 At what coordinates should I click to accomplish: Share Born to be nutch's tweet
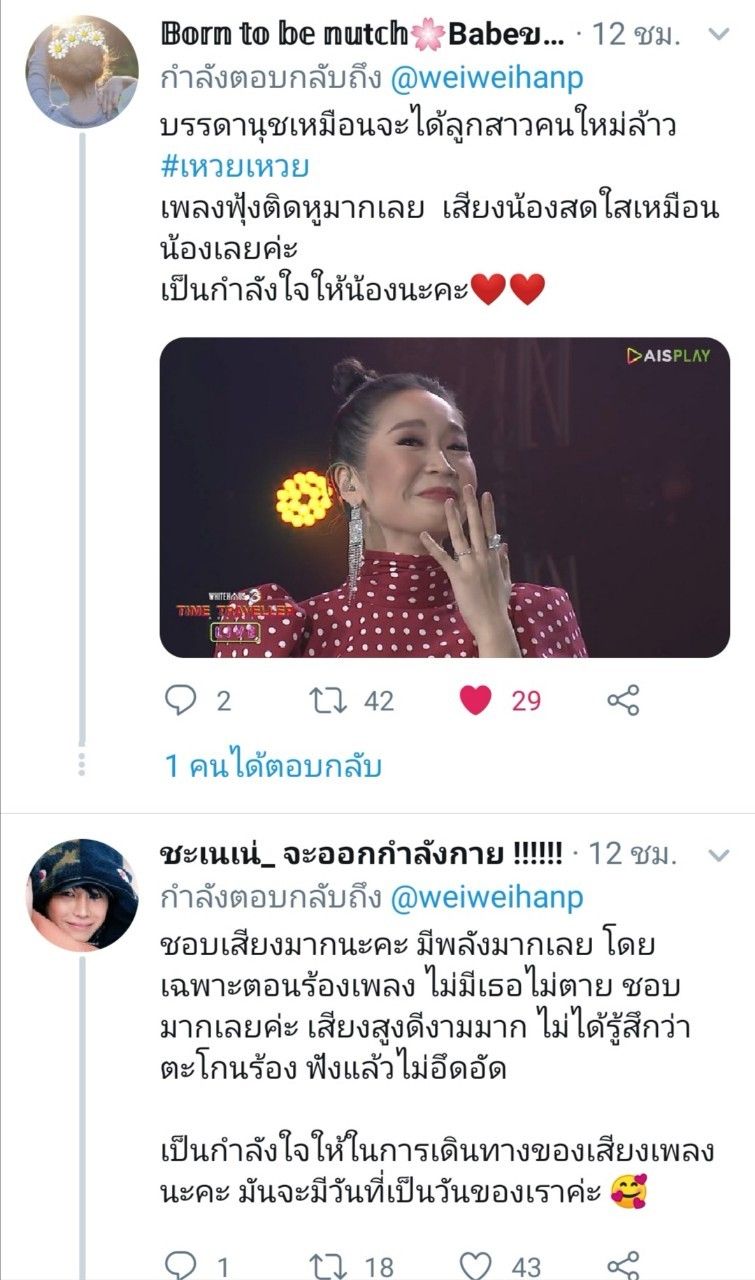pos(623,701)
